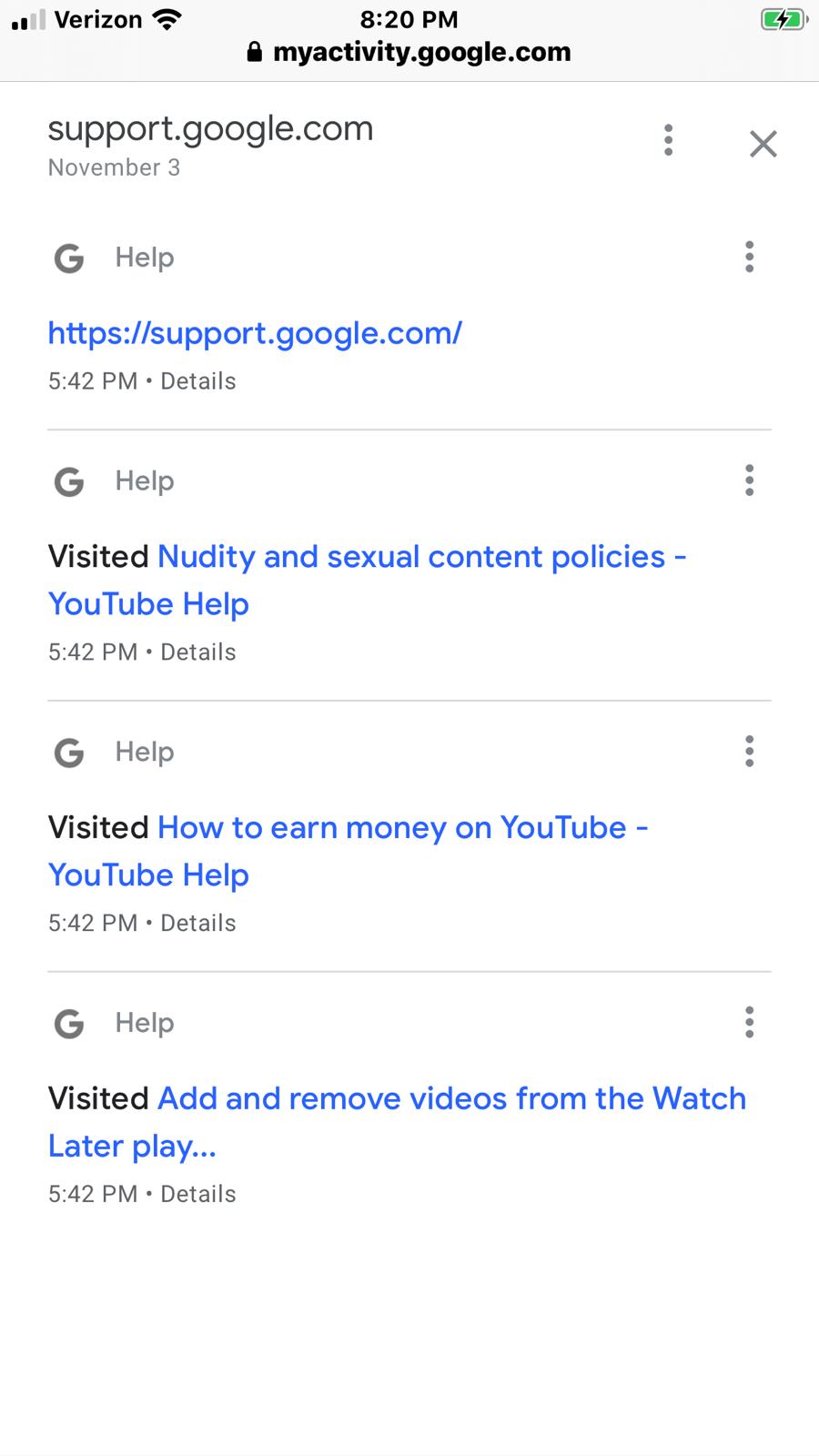Open the overflow menu for the support.google.com card
819x1456 pixels.
pos(668,141)
